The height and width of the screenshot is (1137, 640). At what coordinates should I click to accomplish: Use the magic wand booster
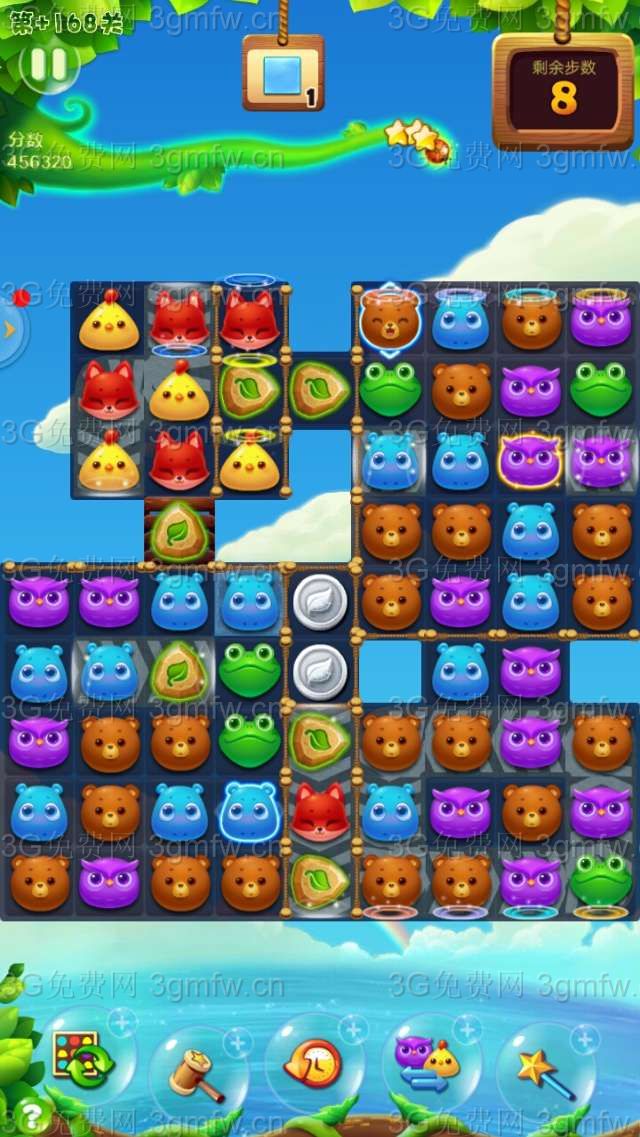point(546,1070)
